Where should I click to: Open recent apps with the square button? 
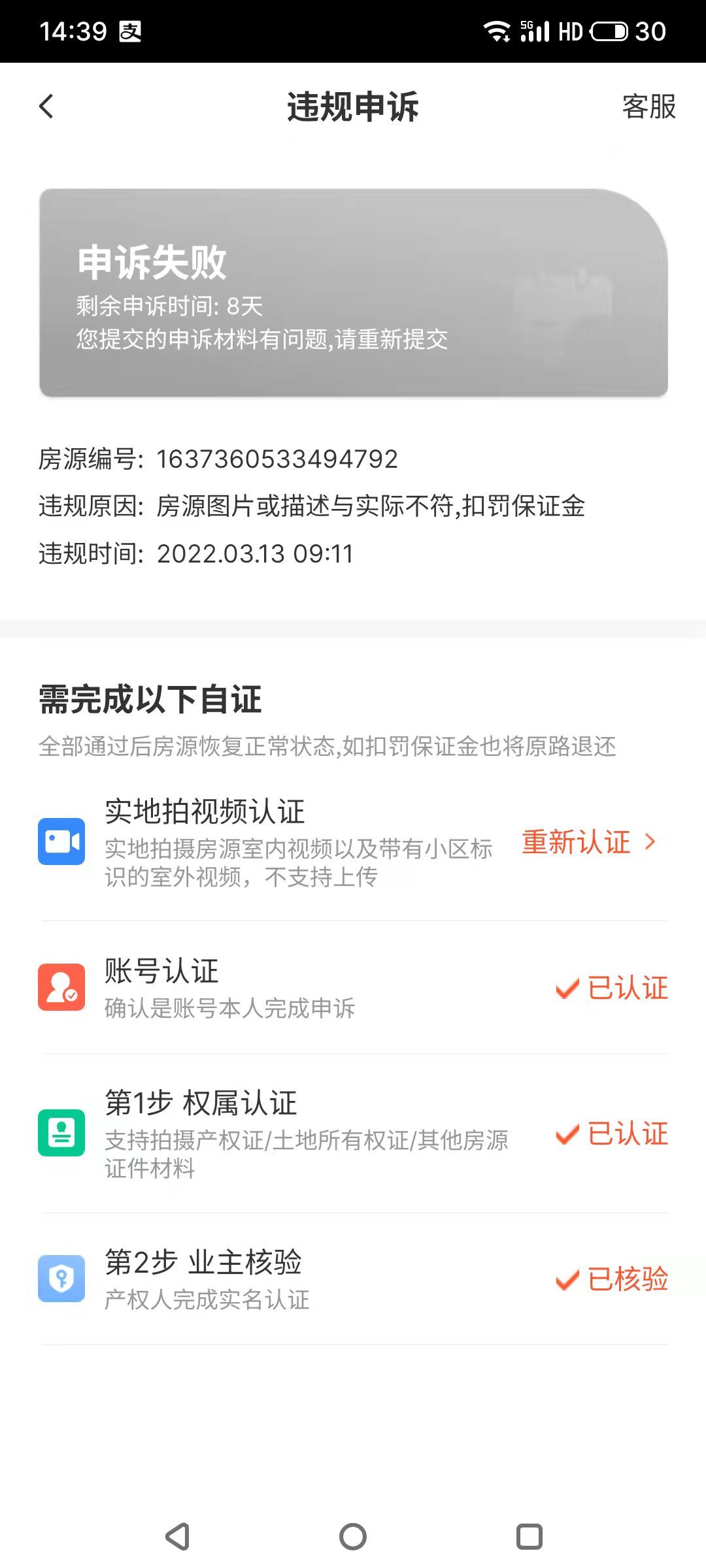tap(529, 1537)
